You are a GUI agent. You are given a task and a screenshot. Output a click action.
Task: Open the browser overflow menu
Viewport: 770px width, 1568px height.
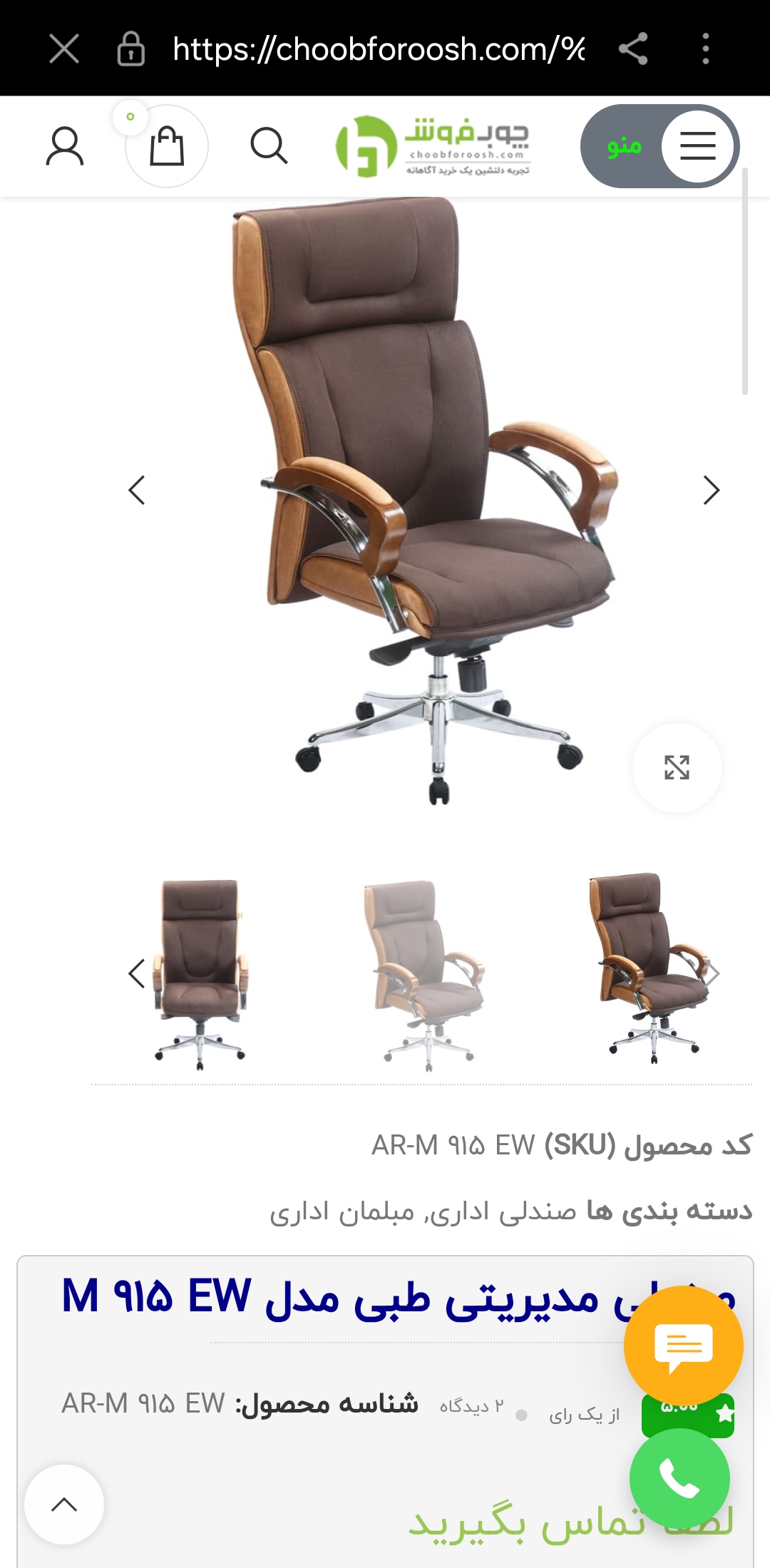point(705,49)
